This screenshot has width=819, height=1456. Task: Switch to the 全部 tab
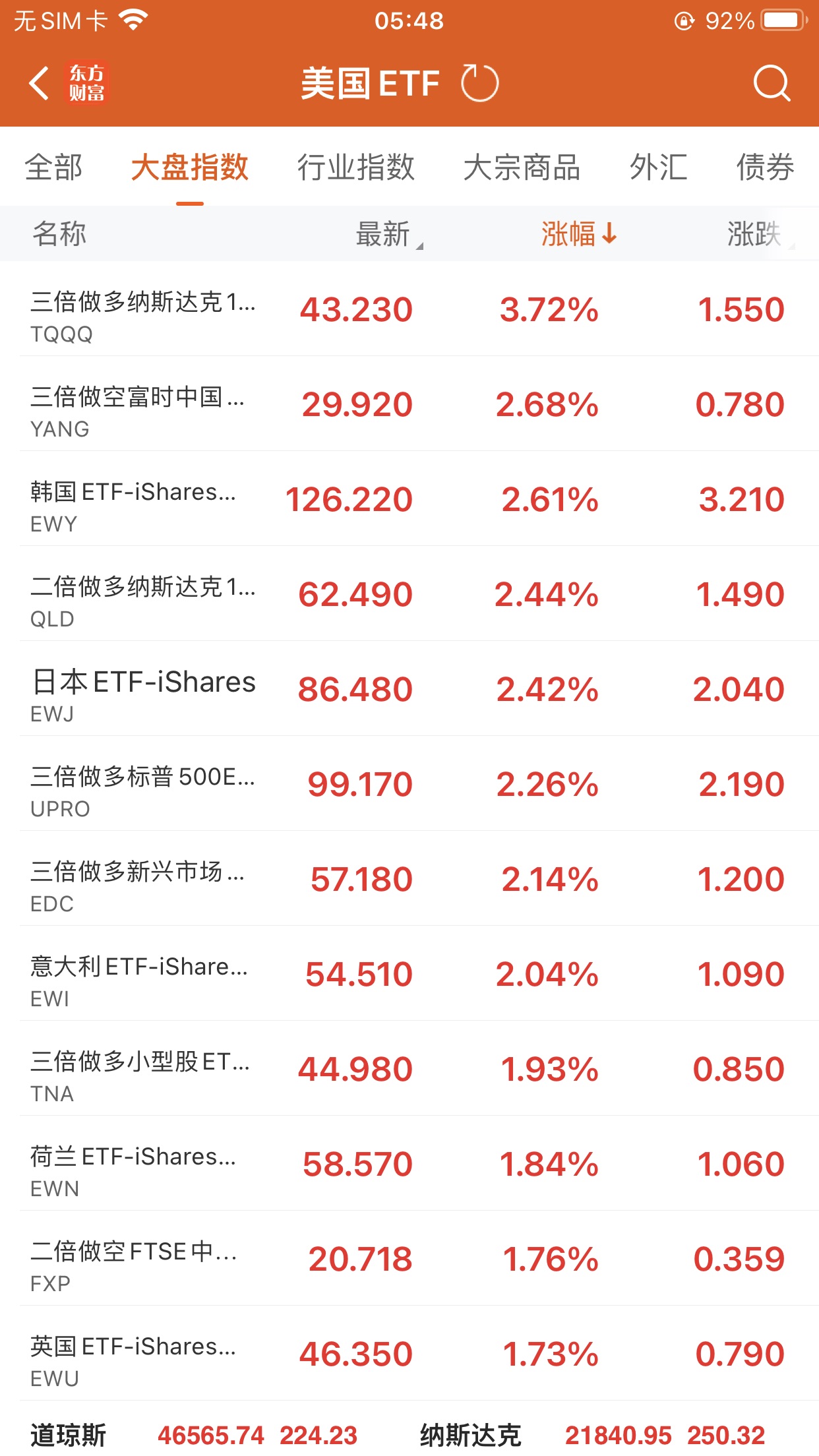tap(53, 167)
